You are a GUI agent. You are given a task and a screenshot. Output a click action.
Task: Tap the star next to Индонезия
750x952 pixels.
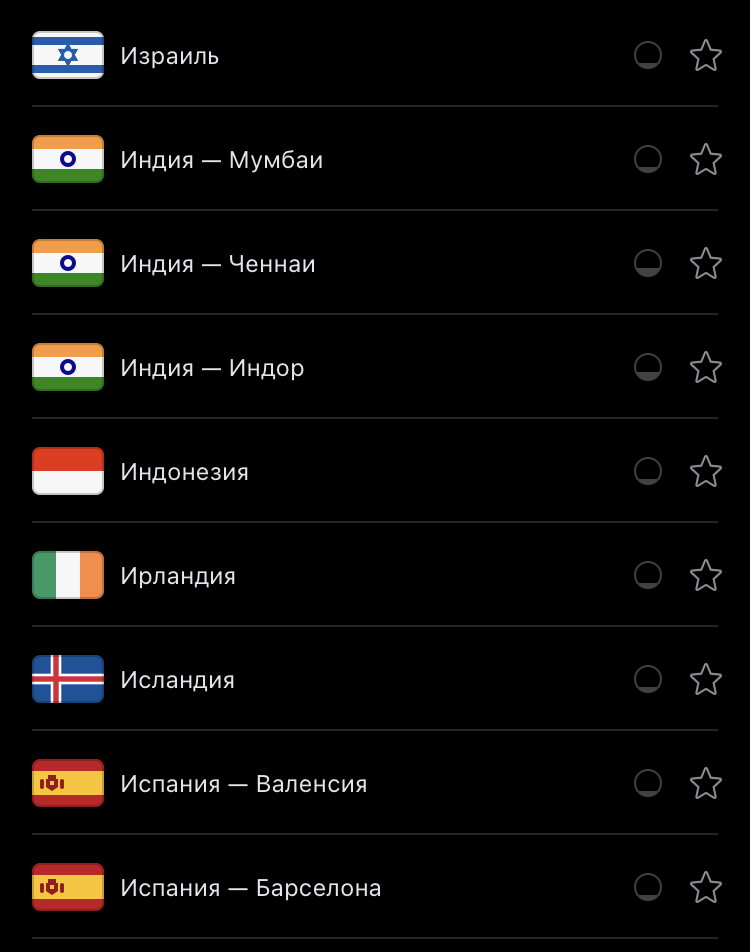point(706,472)
